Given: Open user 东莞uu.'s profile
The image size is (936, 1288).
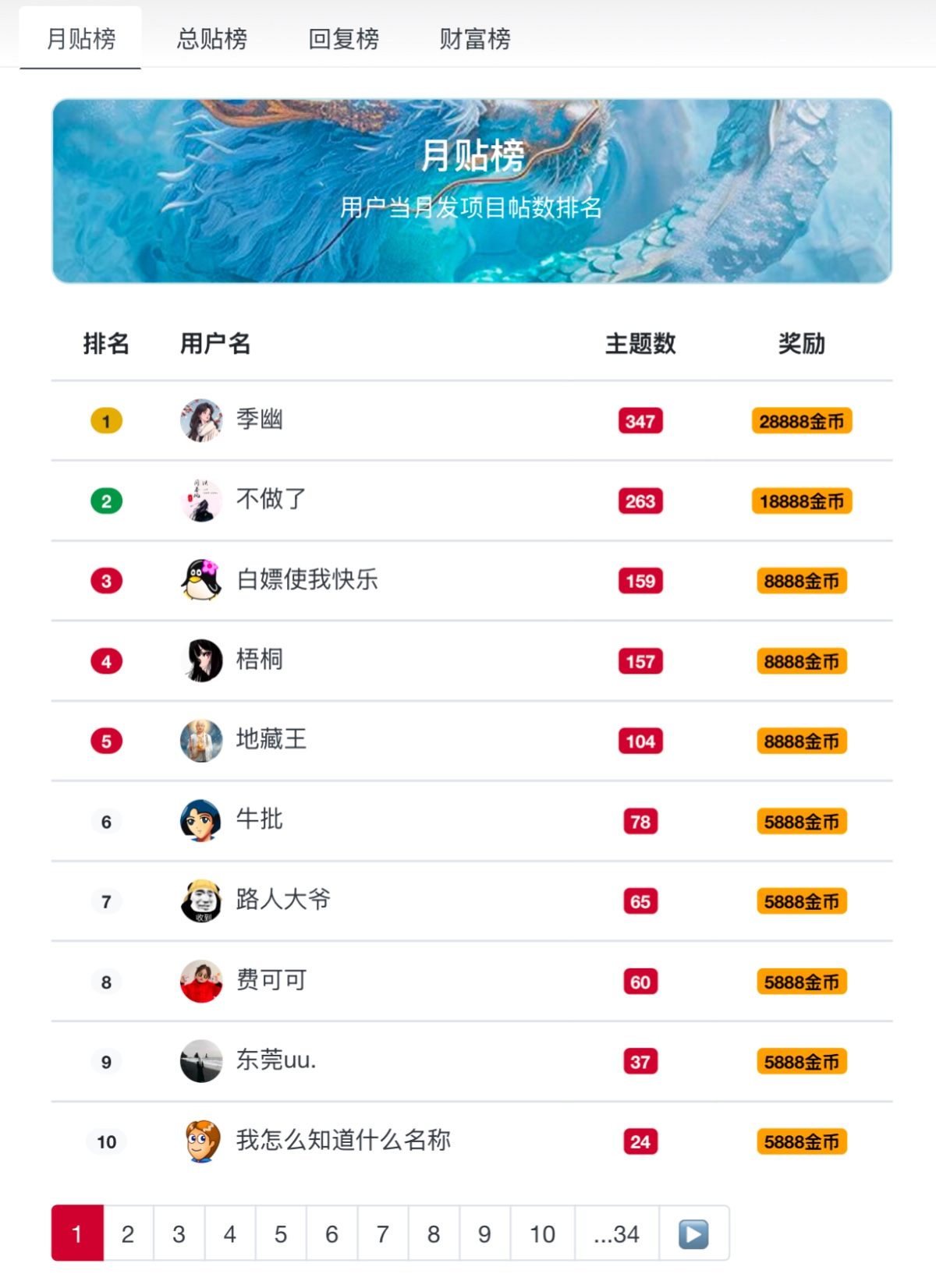Looking at the screenshot, I should pyautogui.click(x=275, y=1060).
